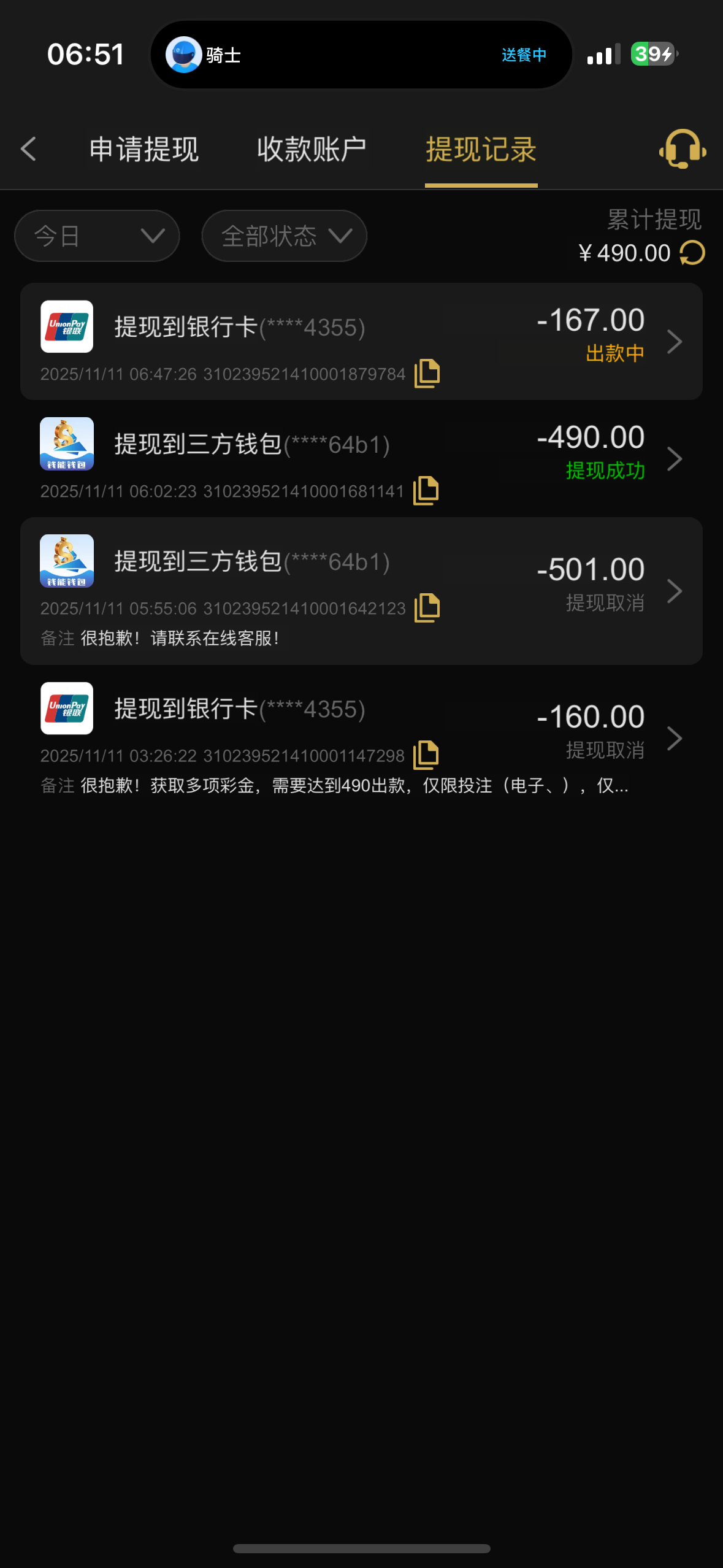Viewport: 723px width, 1568px height.
Task: Go back using the top-left arrow
Action: 28,149
